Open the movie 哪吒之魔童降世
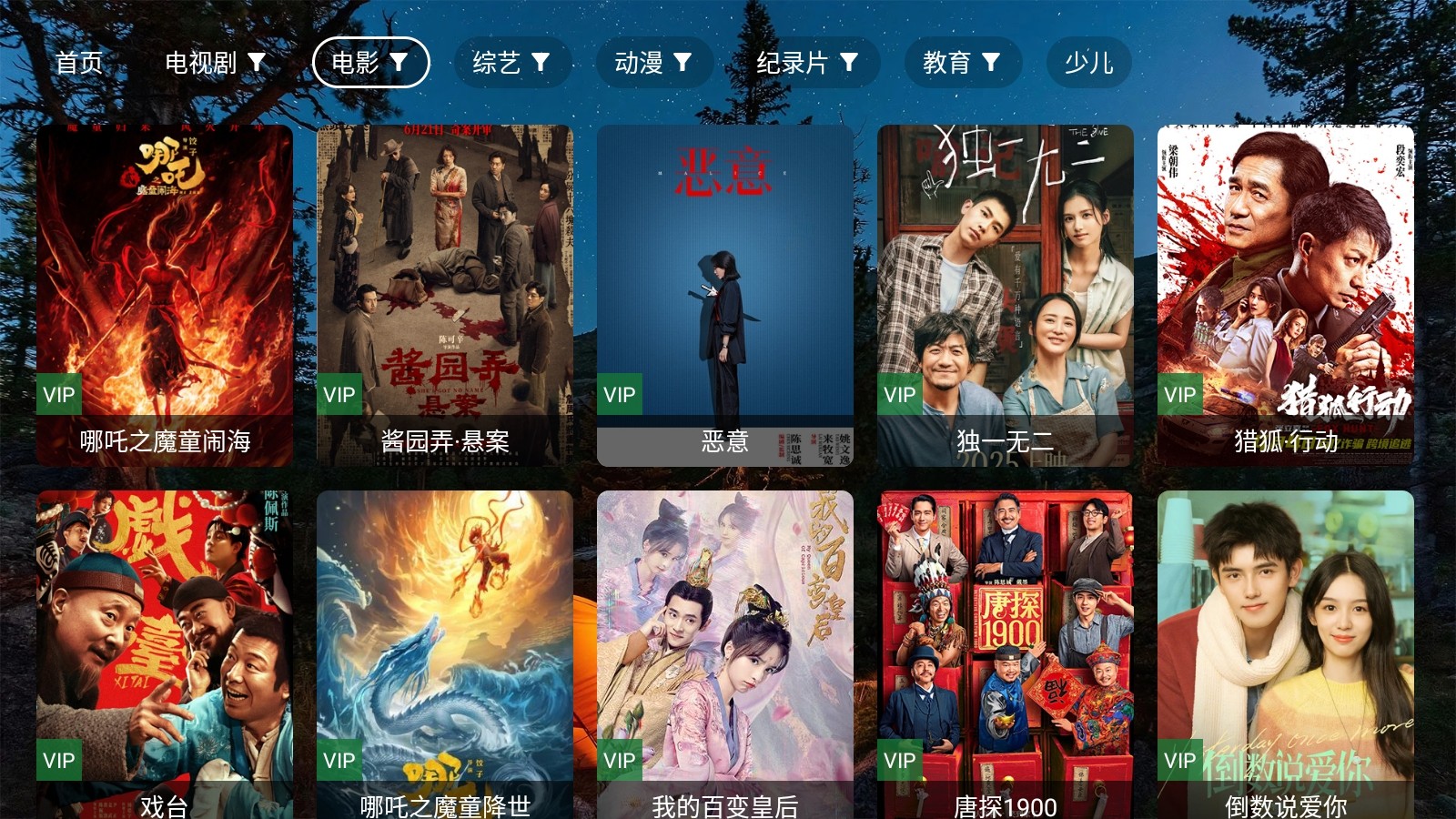1456x819 pixels. [x=445, y=655]
